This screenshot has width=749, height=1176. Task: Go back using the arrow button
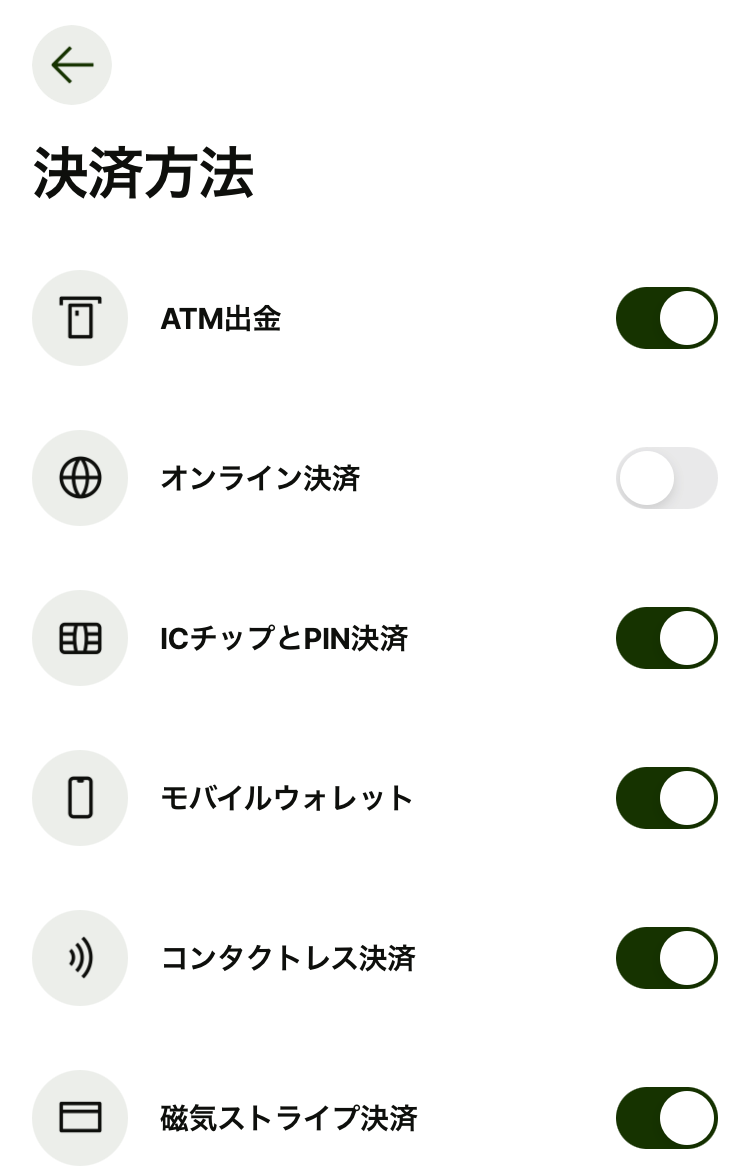[x=72, y=65]
